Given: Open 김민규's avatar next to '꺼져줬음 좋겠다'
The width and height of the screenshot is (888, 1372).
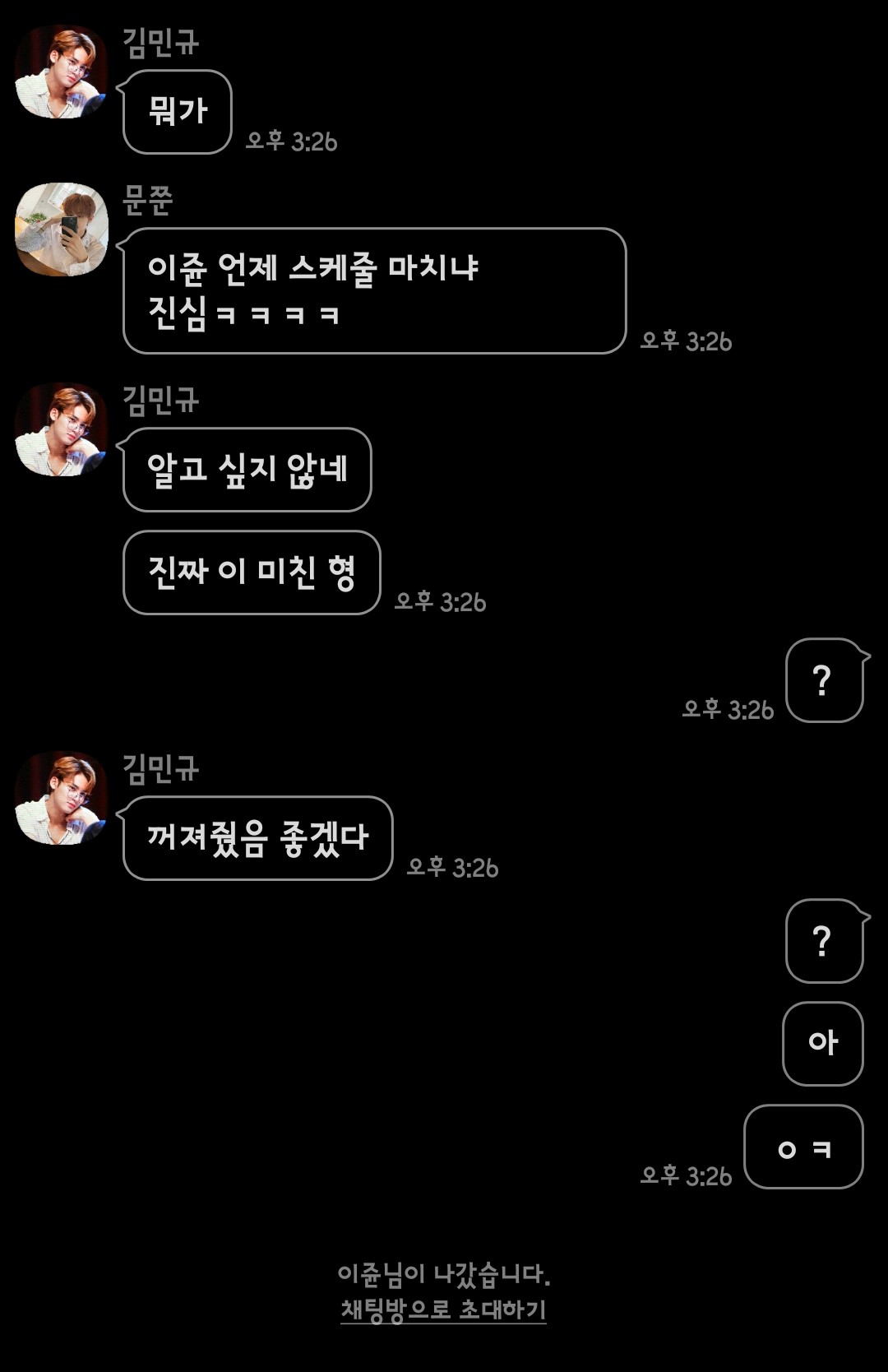Looking at the screenshot, I should click(x=62, y=798).
